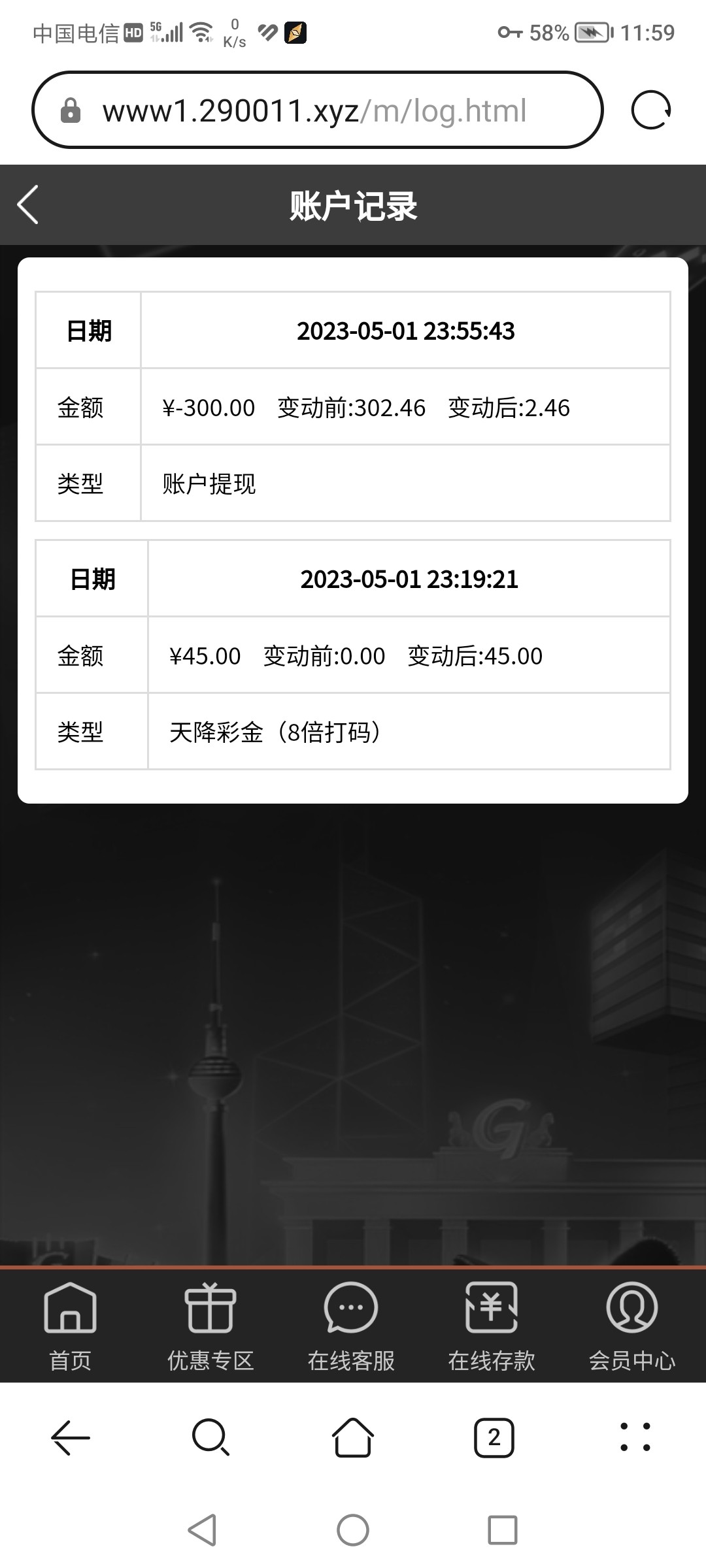The width and height of the screenshot is (706, 1568).
Task: Tap the back chevron beside 账户记录 title
Action: pos(27,204)
